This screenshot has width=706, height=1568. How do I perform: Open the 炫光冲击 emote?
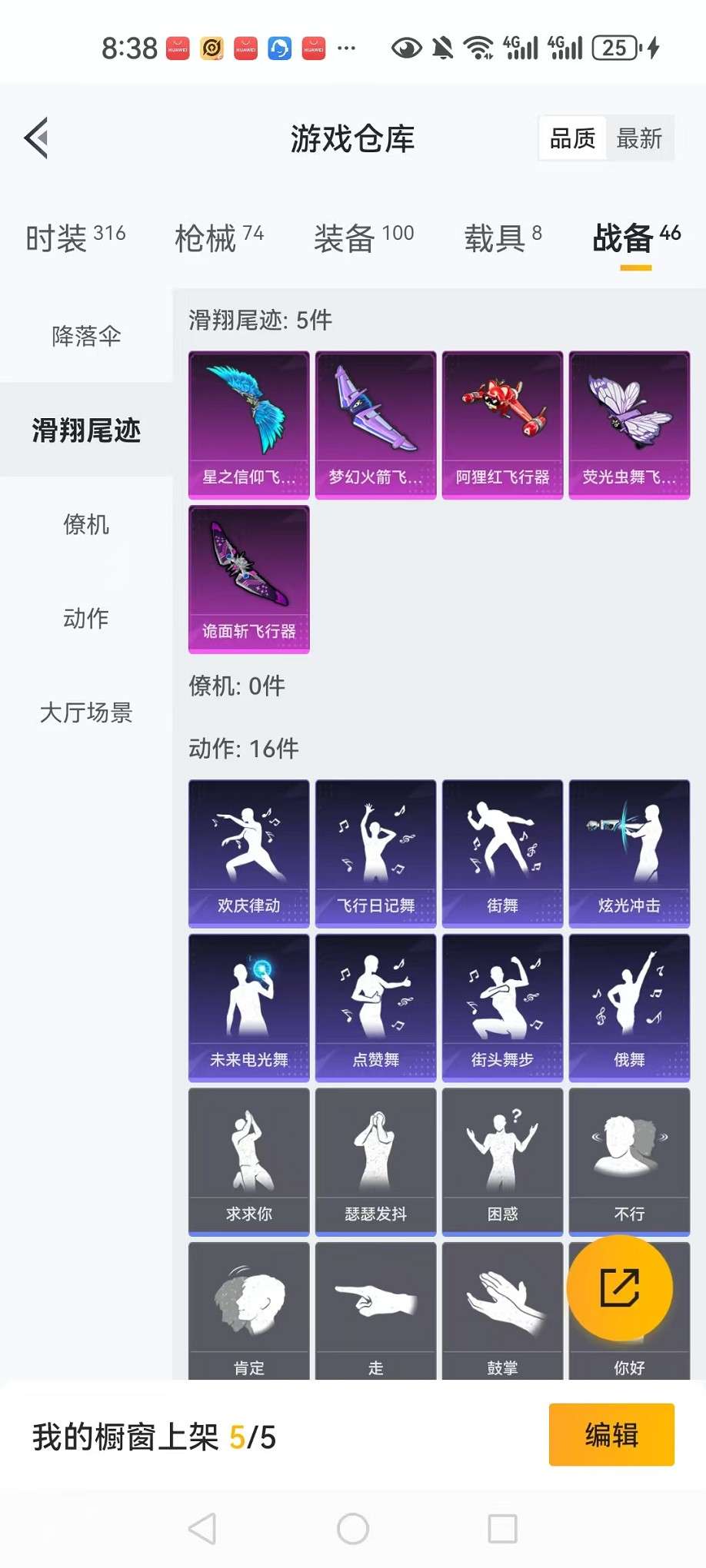click(x=629, y=854)
